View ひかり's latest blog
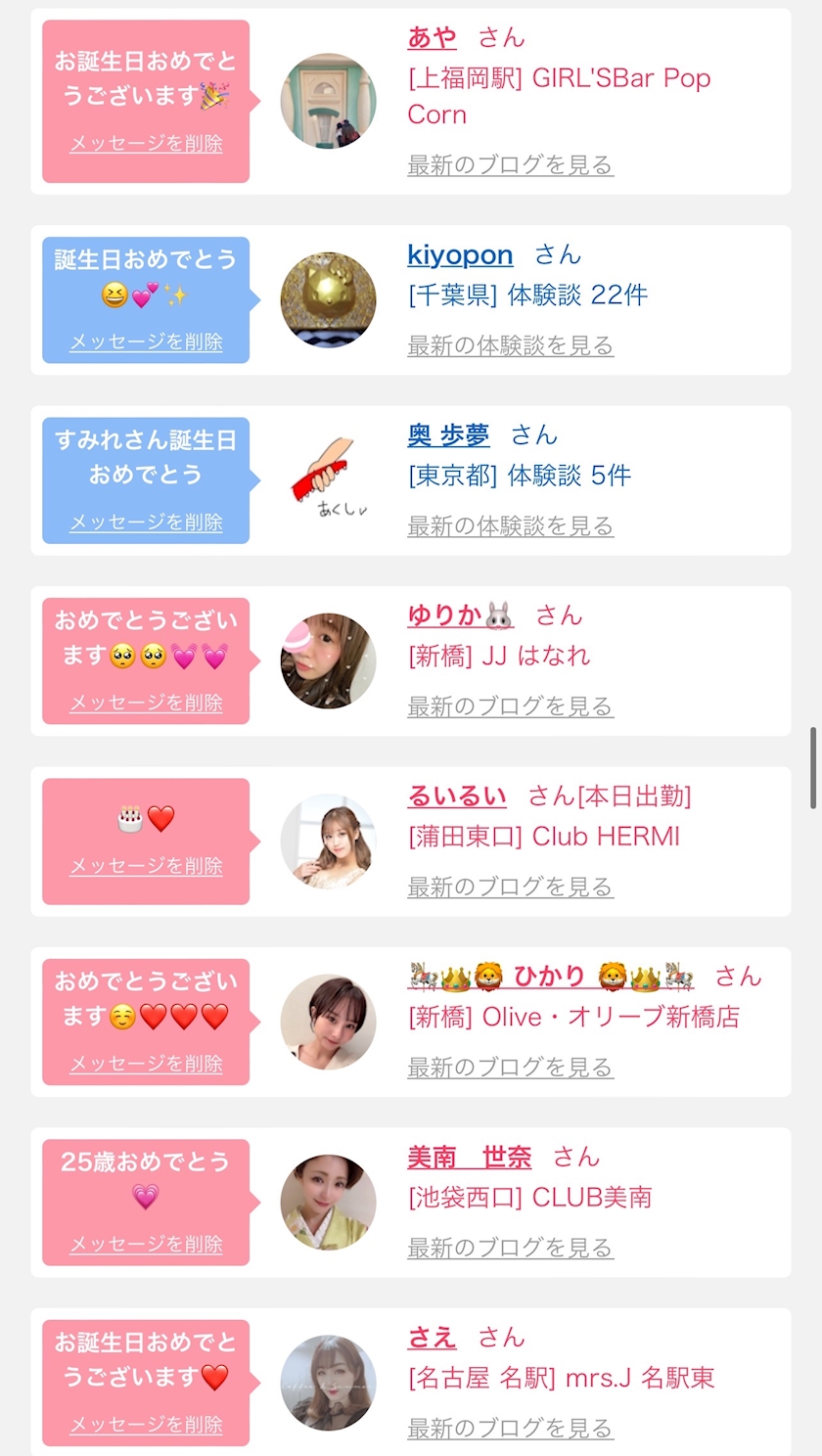 click(510, 1068)
